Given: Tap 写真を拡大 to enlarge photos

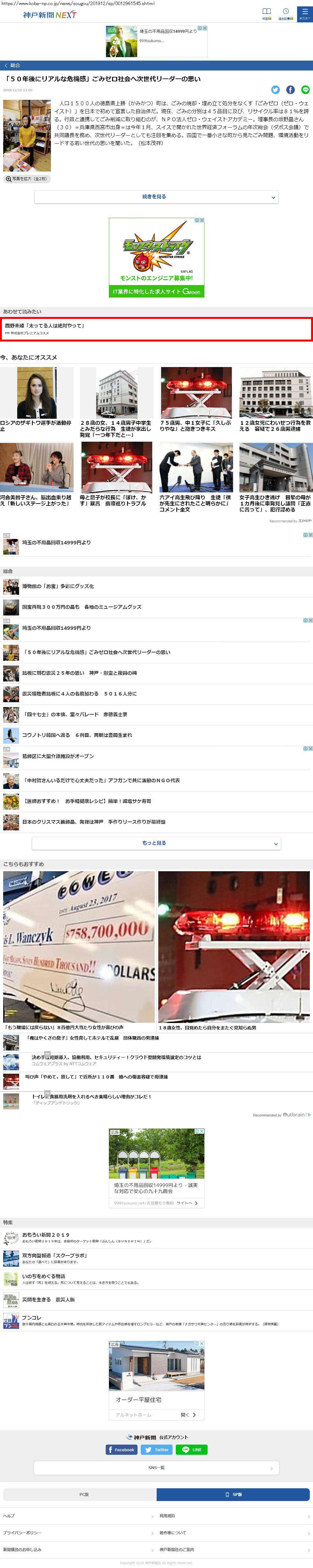Looking at the screenshot, I should [26, 179].
